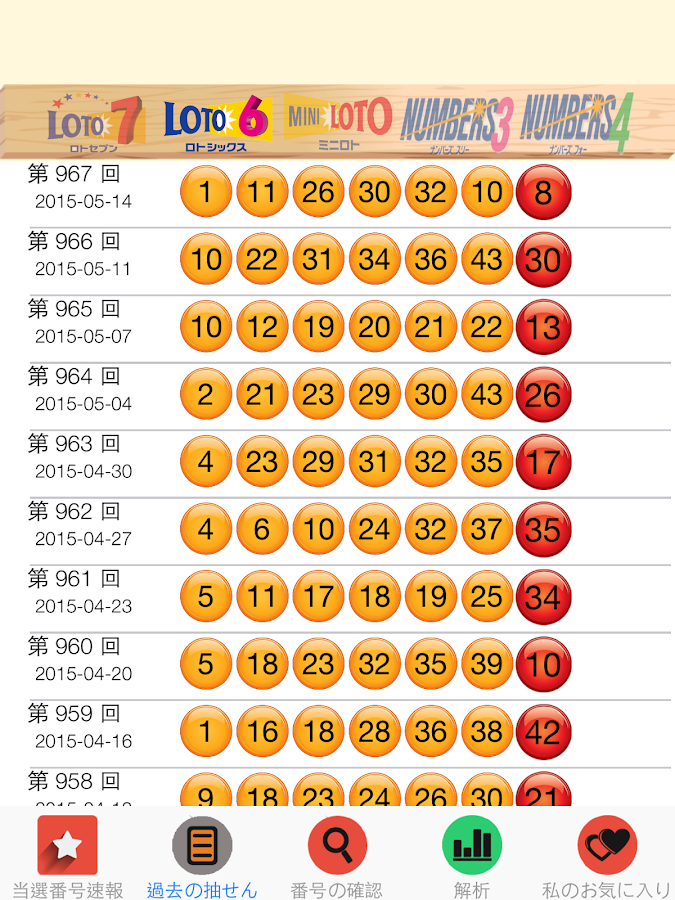The image size is (675, 900).
Task: Open the Mini Loto results
Action: tap(337, 122)
